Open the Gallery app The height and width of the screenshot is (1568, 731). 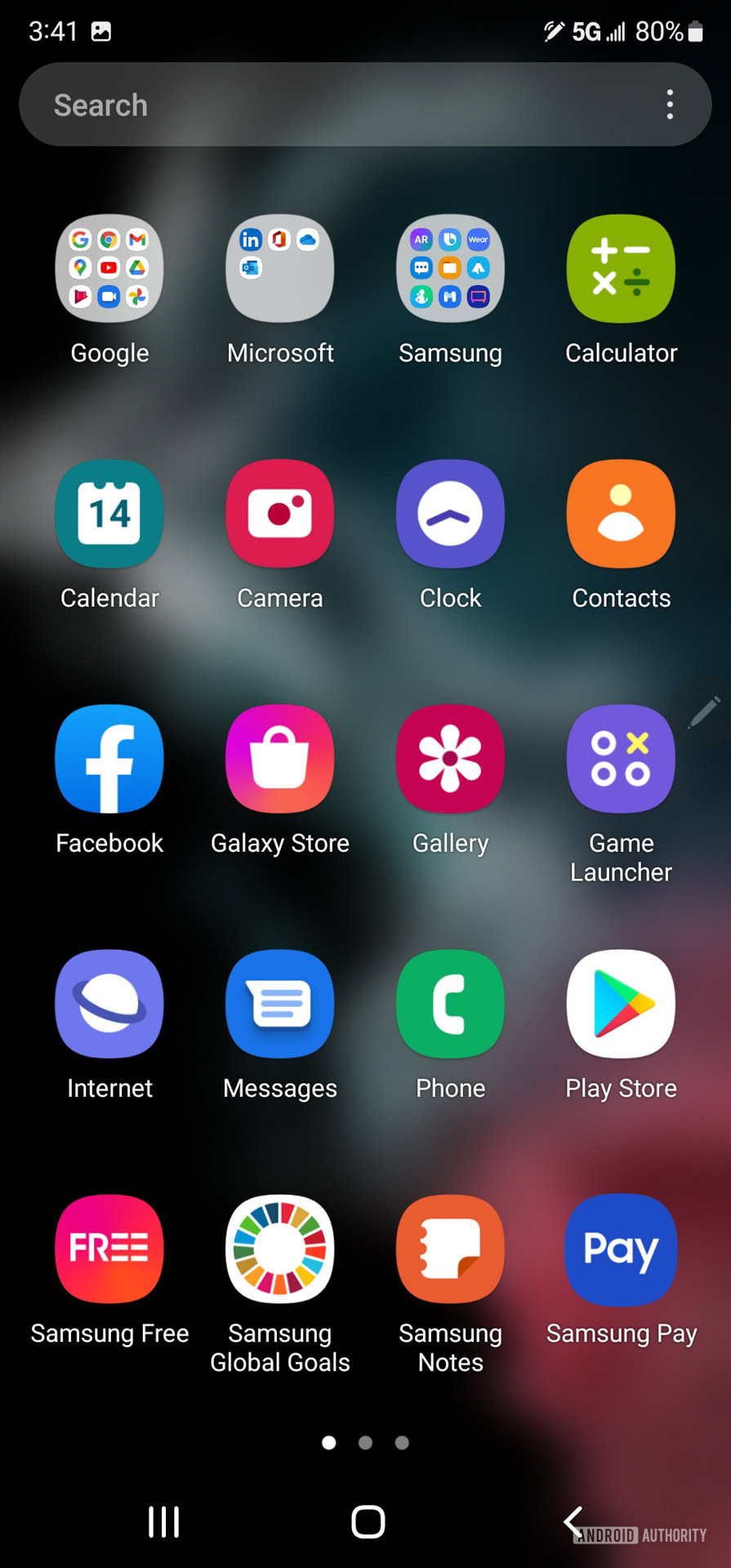click(x=450, y=759)
